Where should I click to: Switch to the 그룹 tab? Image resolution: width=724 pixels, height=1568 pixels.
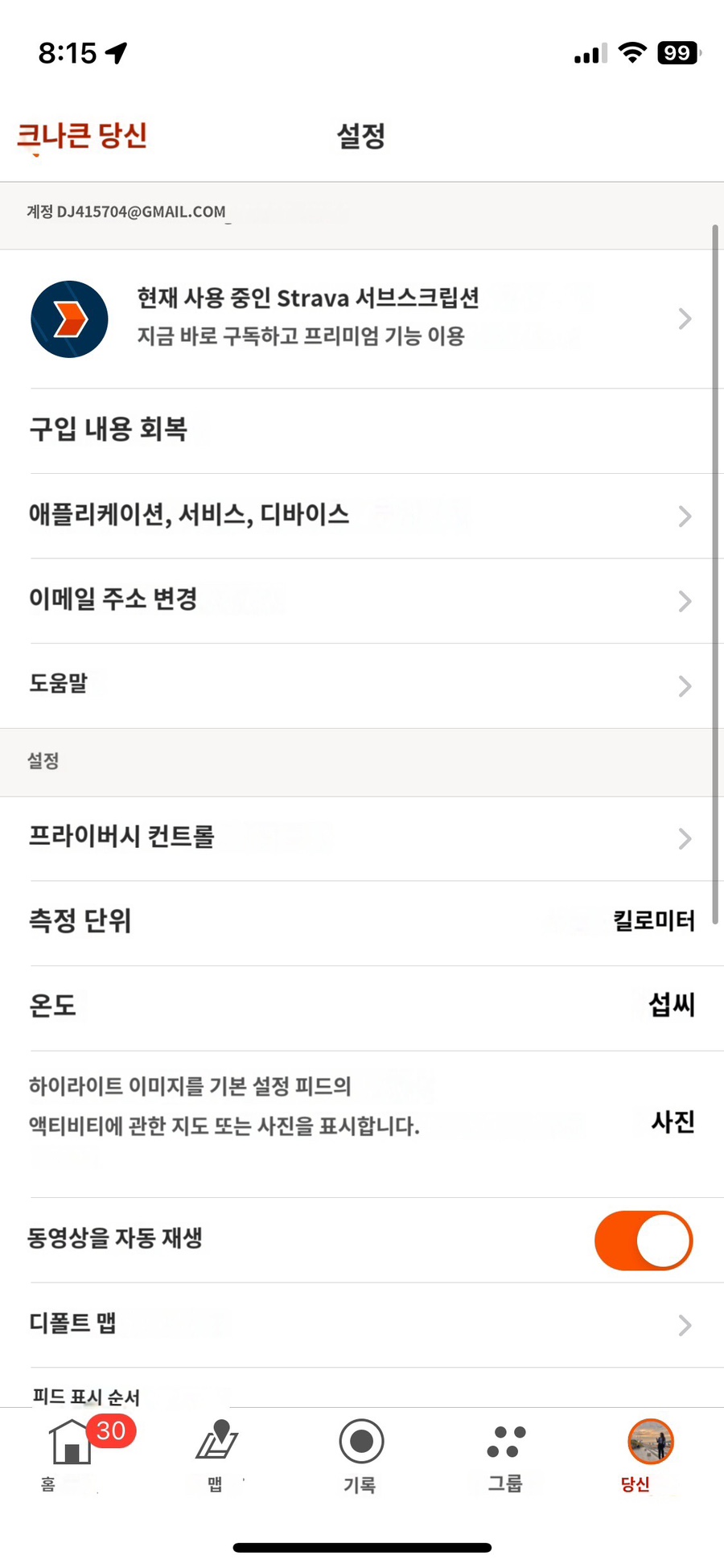tap(506, 1455)
